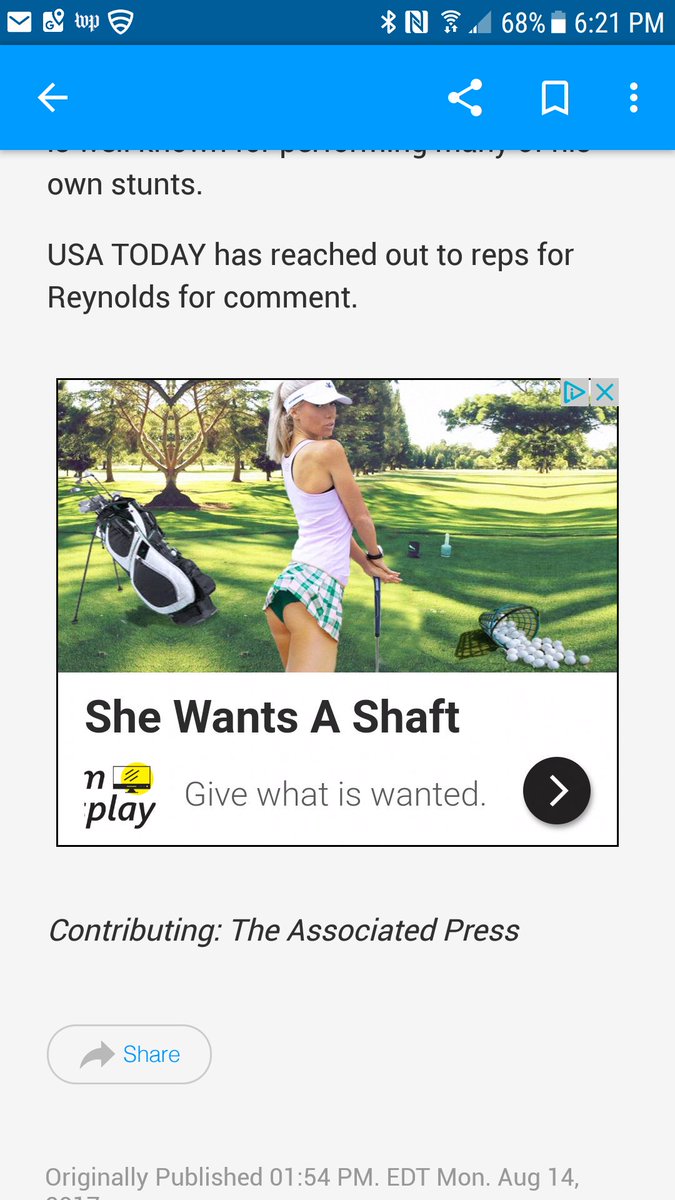Open the AdChoices info icon
Viewport: 675px width, 1200px height.
575,392
